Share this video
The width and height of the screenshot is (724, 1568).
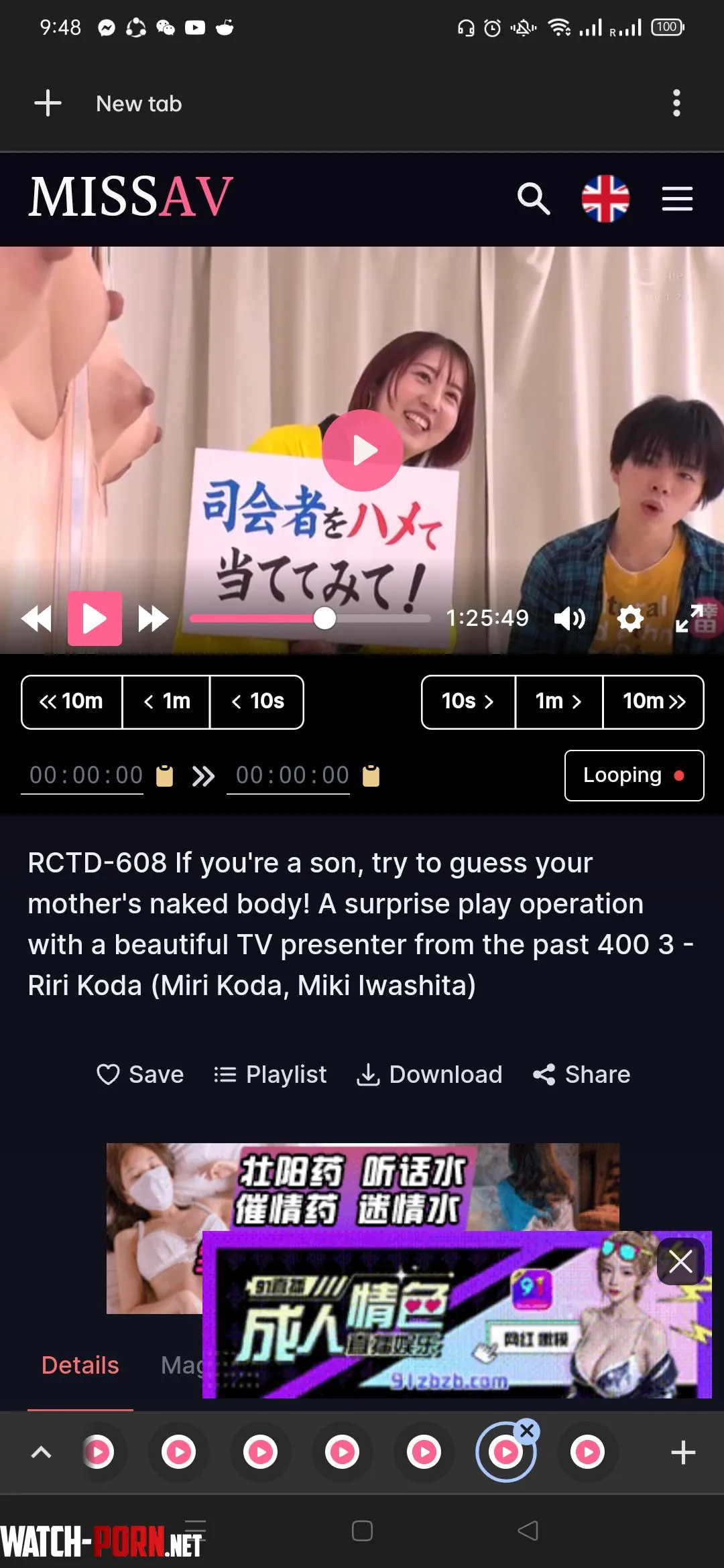click(x=581, y=1075)
